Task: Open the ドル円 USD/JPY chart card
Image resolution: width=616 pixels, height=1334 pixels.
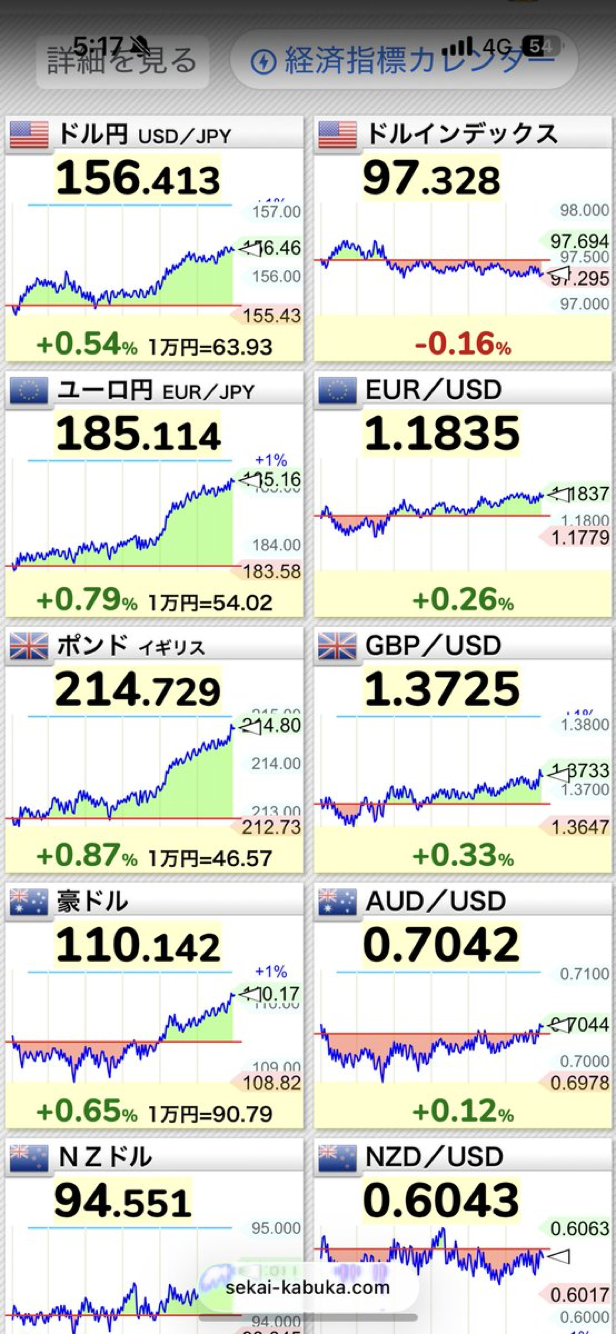Action: [x=154, y=240]
